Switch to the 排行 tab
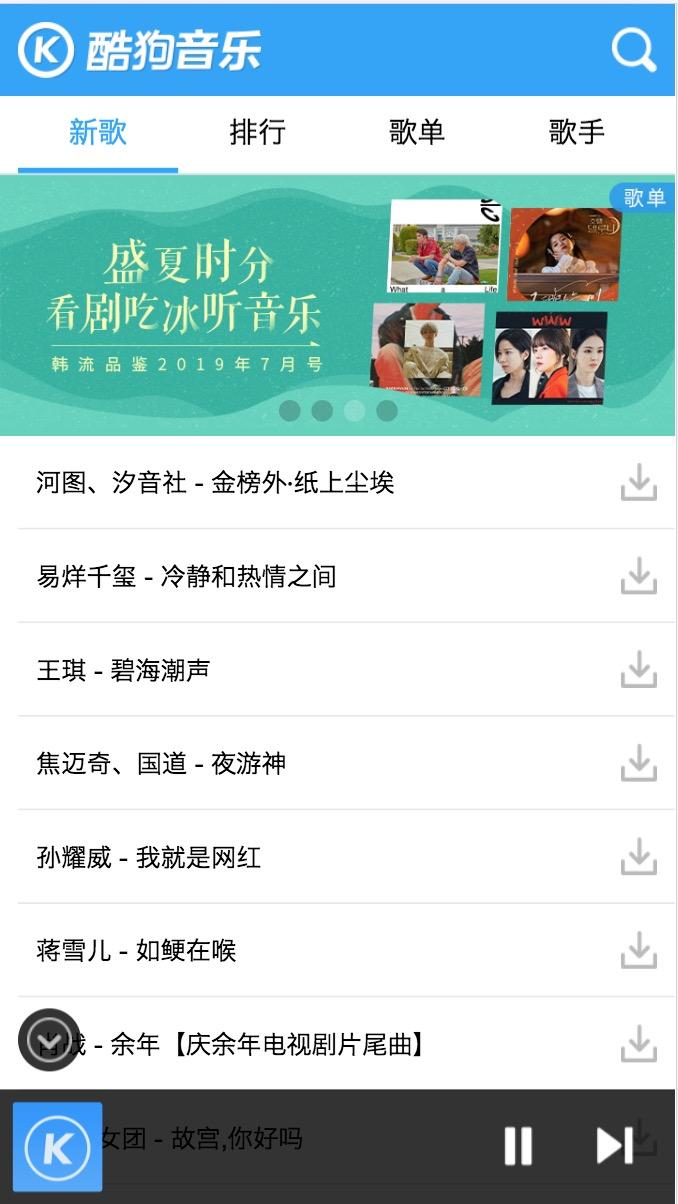 coord(258,132)
